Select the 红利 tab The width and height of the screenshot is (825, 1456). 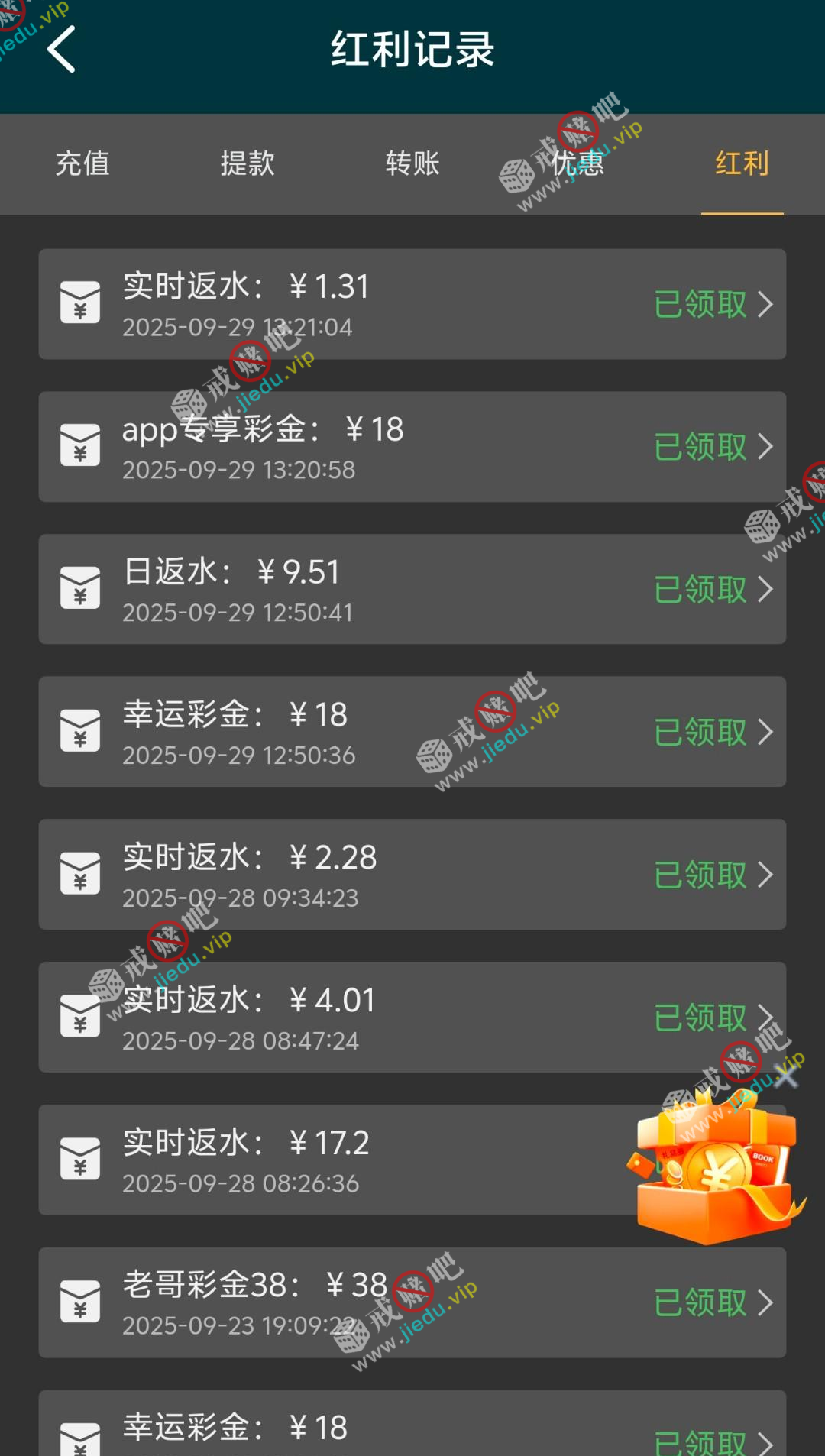pos(742,163)
